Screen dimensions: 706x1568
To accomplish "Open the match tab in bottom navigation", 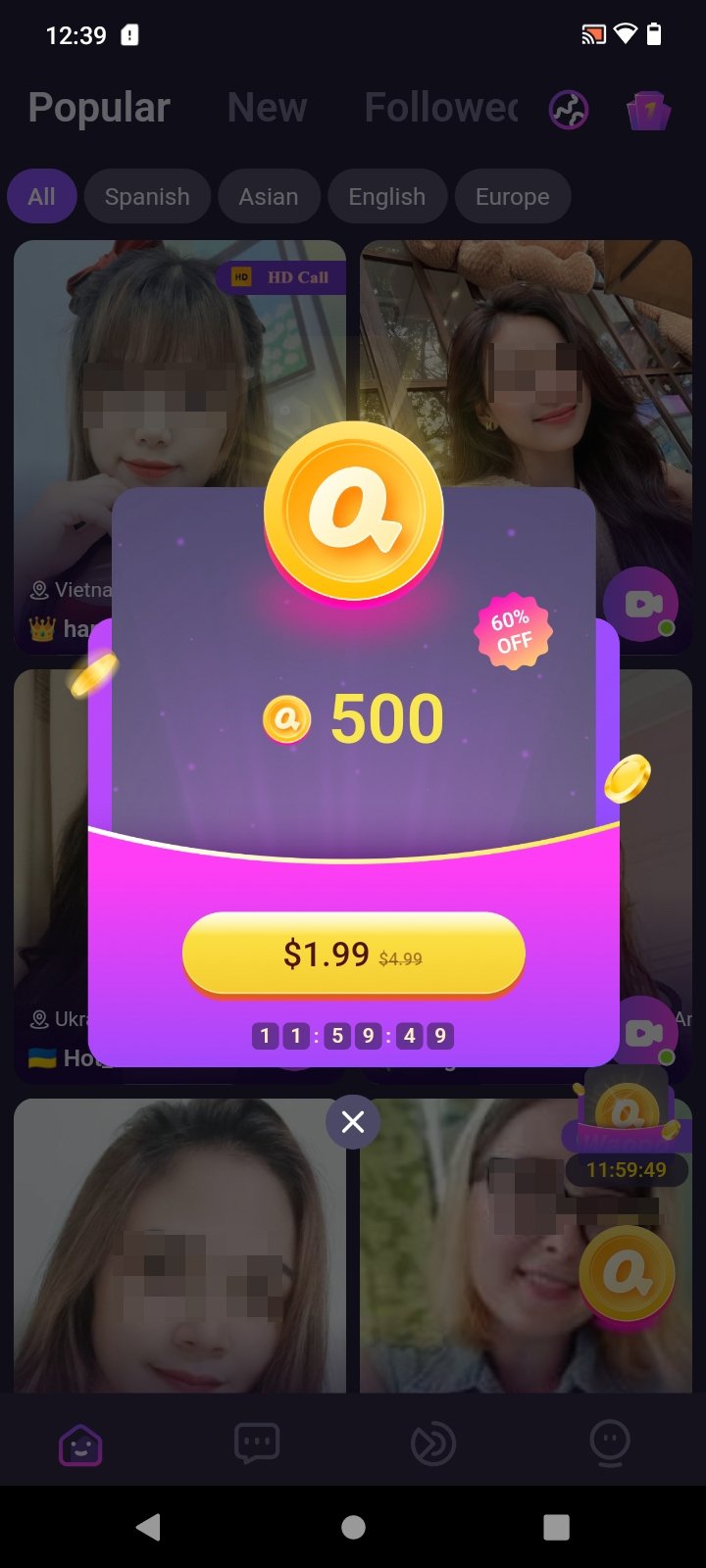I will (x=432, y=1444).
